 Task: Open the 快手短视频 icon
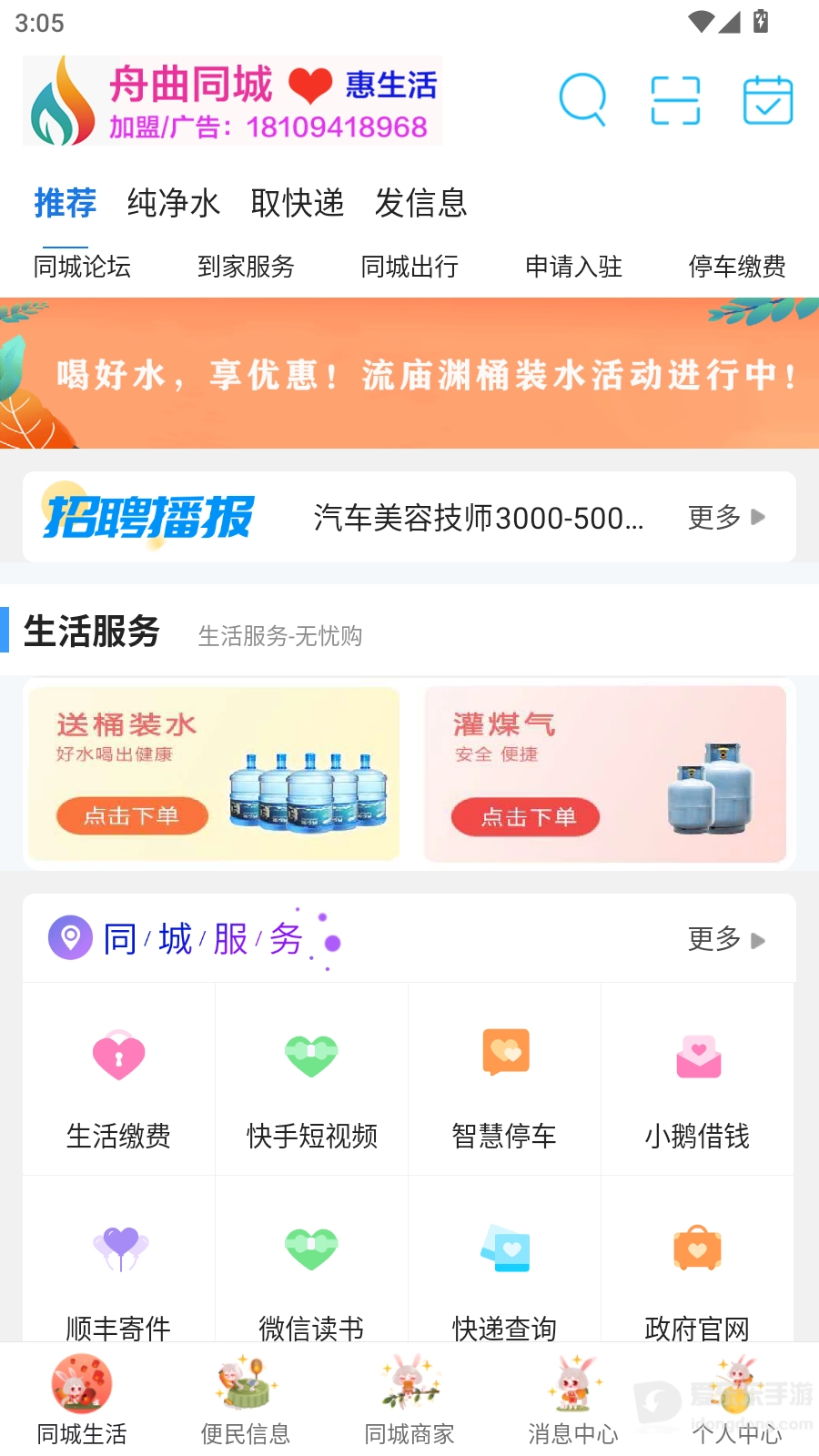pos(311,1078)
